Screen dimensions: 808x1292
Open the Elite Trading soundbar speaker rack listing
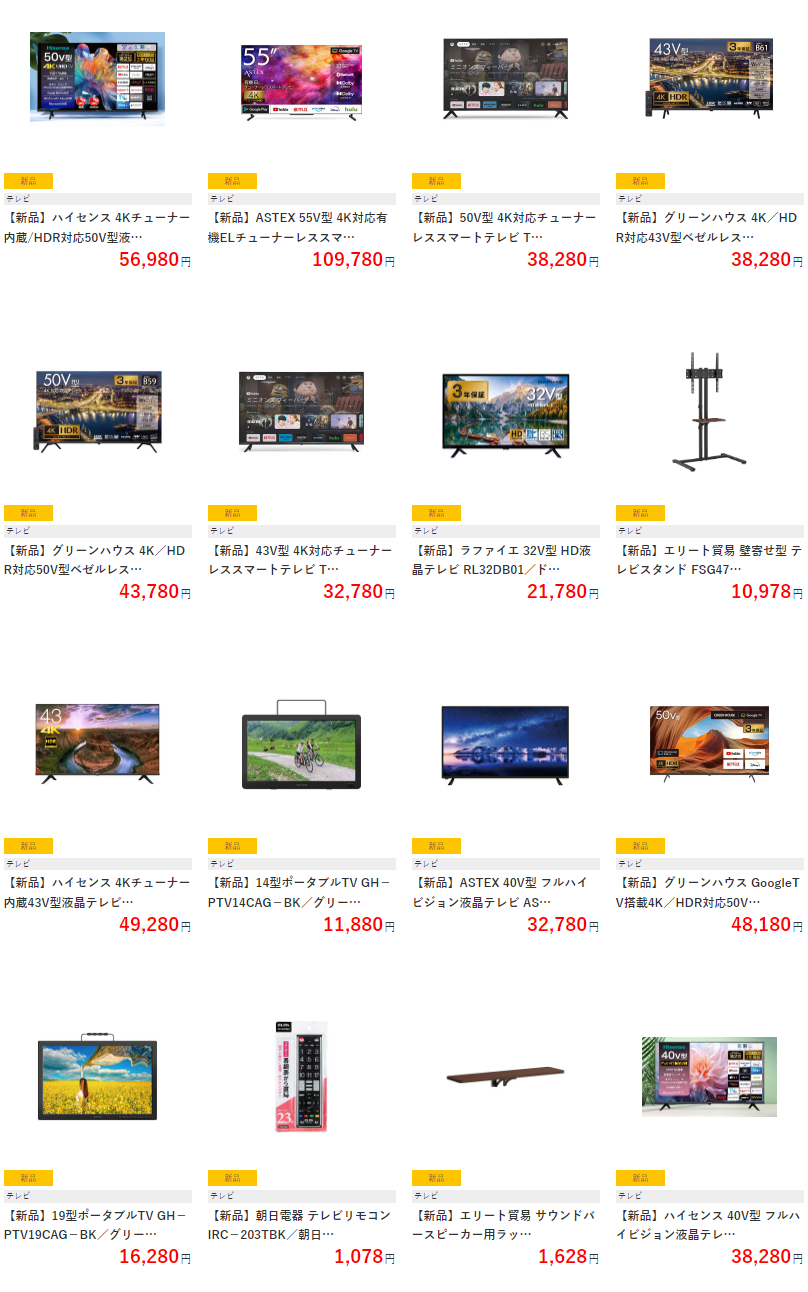coord(506,1225)
